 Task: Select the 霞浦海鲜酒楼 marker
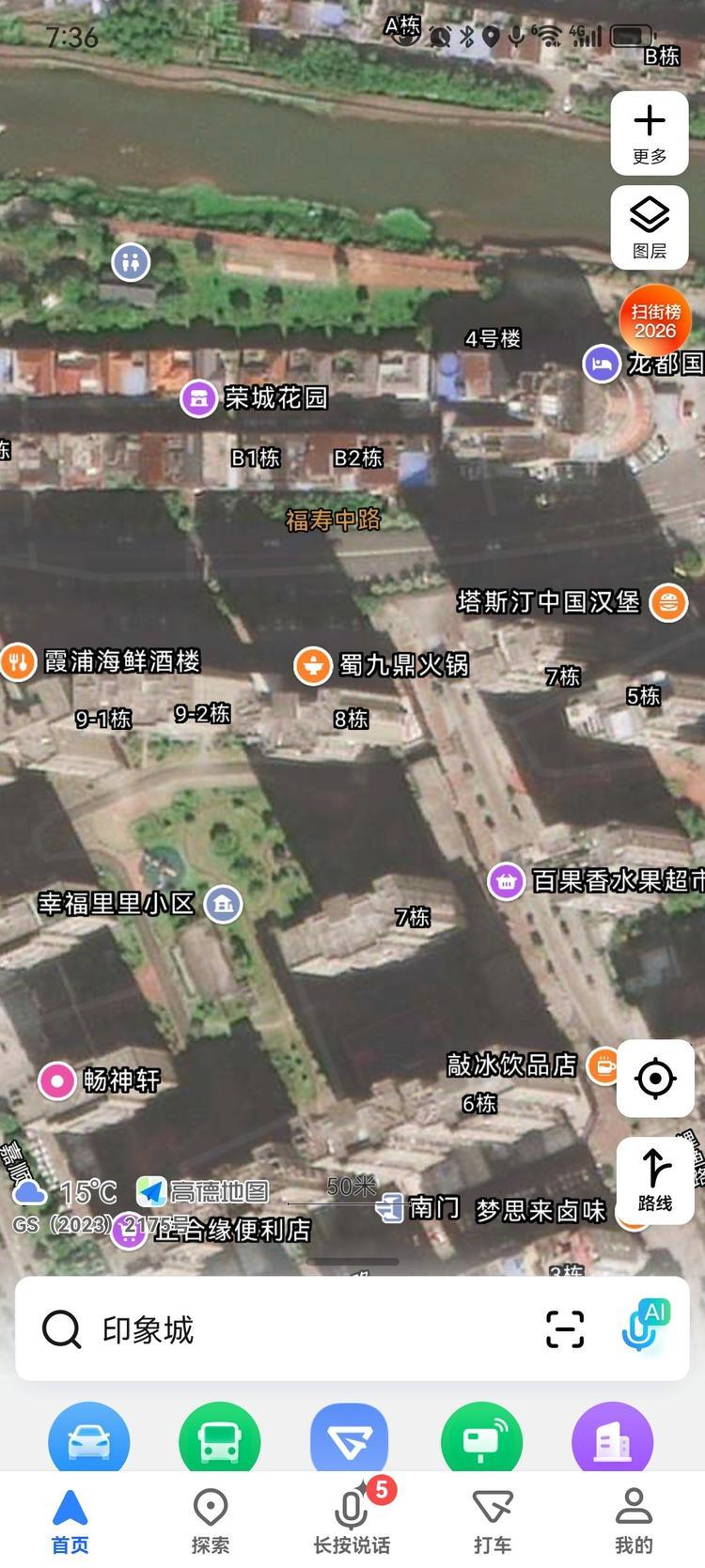[x=18, y=662]
